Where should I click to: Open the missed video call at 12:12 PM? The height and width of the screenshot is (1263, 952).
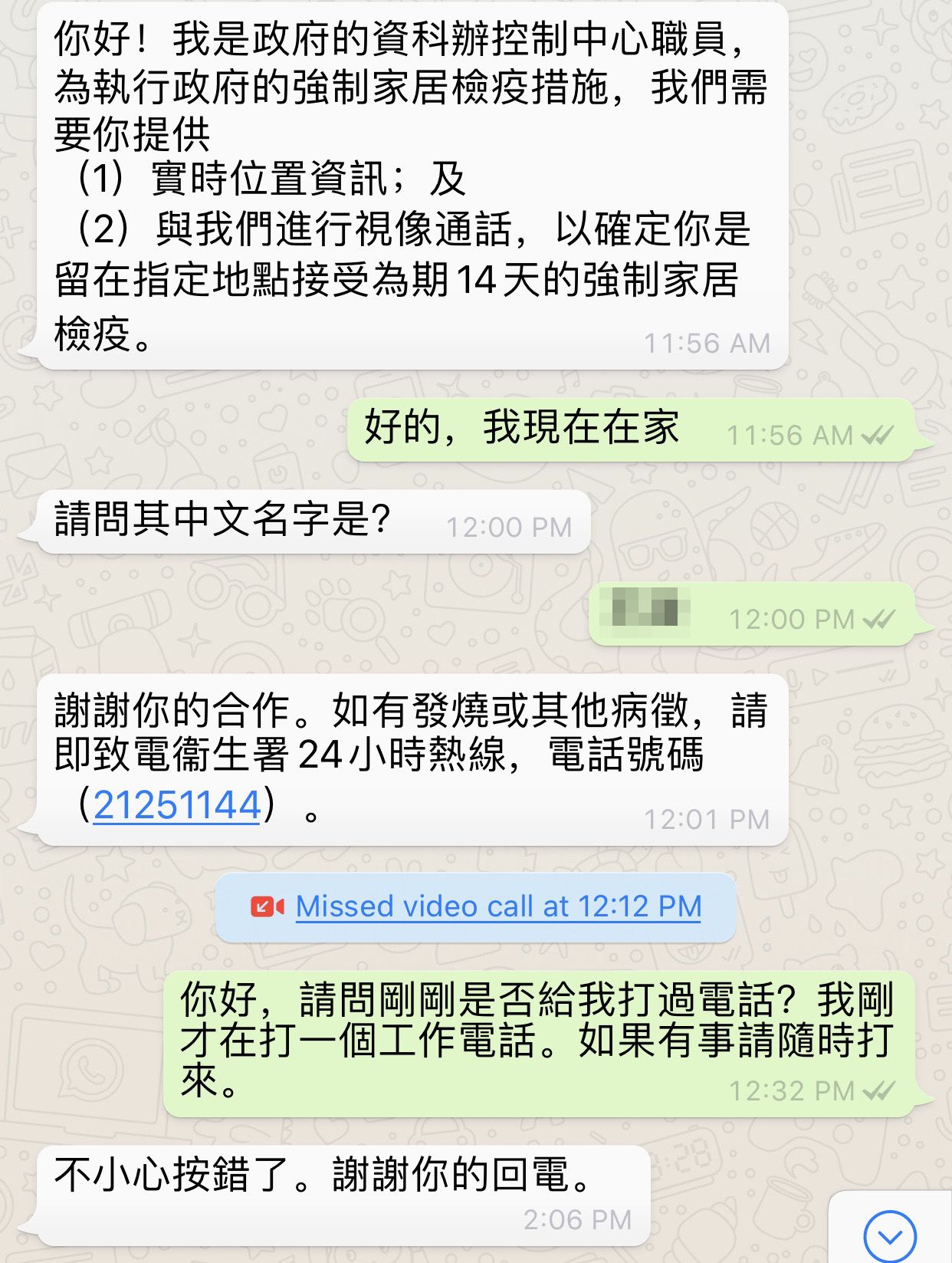[497, 907]
